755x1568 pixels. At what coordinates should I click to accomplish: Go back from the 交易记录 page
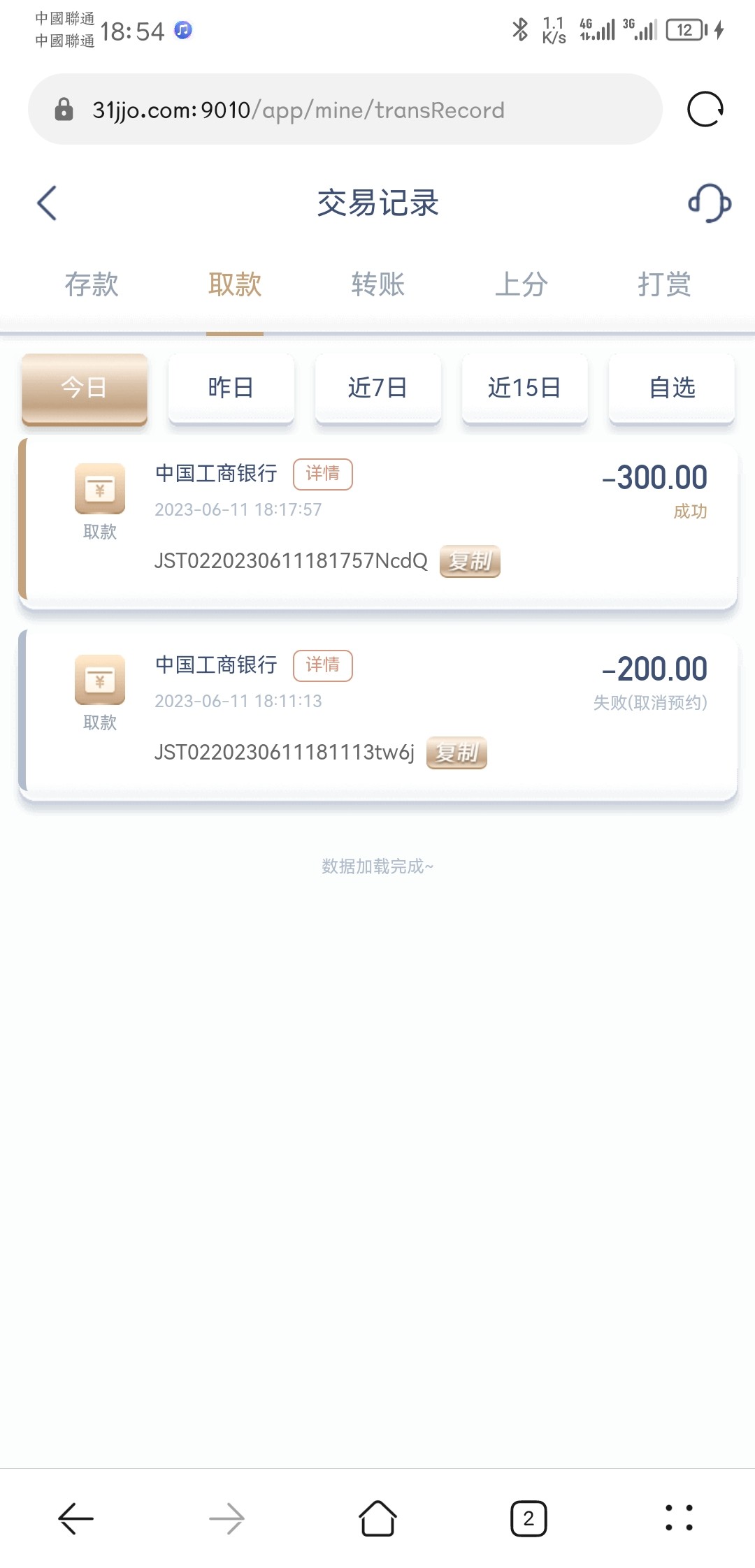pos(47,203)
